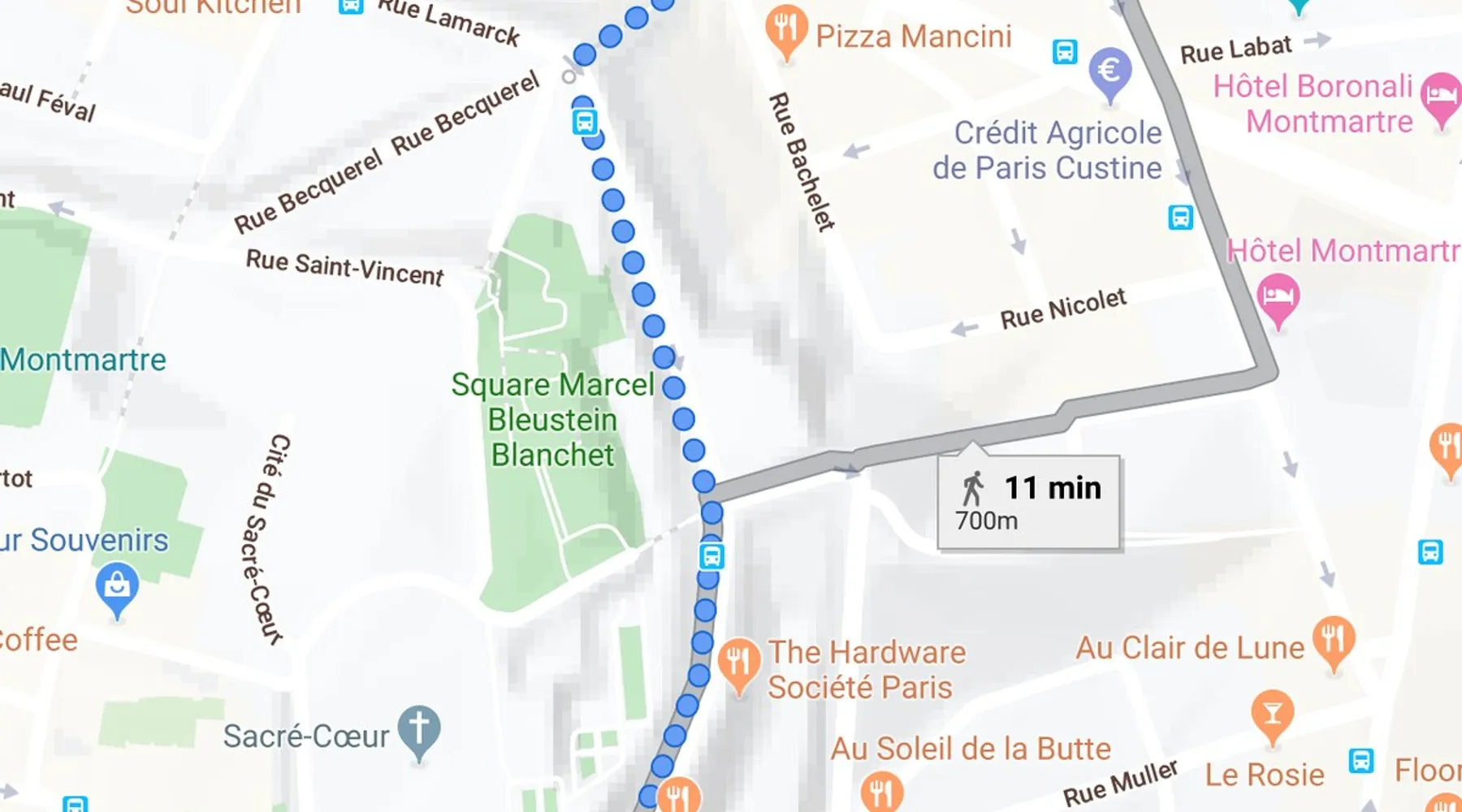The height and width of the screenshot is (812, 1462).
Task: Tap the Au Soleil de la Butte pin
Action: [880, 789]
